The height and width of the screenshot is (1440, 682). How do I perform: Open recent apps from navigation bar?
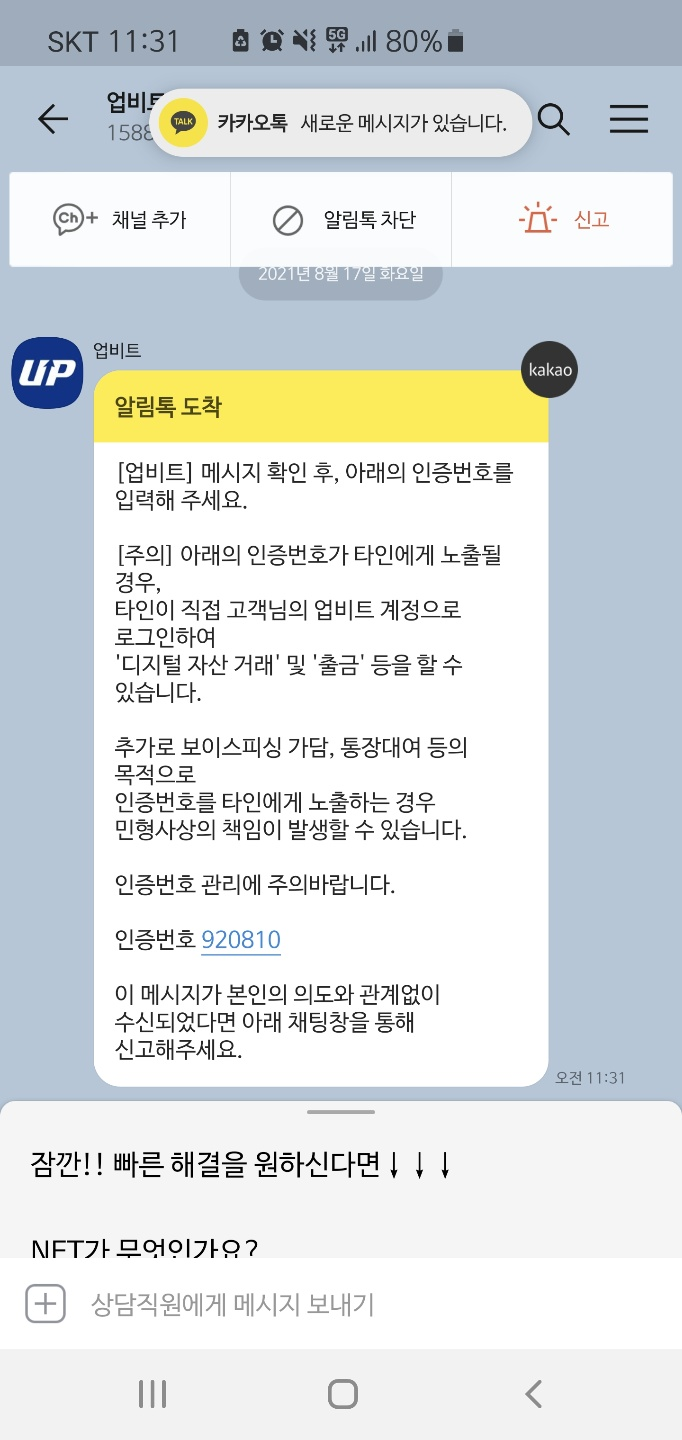pyautogui.click(x=152, y=1394)
